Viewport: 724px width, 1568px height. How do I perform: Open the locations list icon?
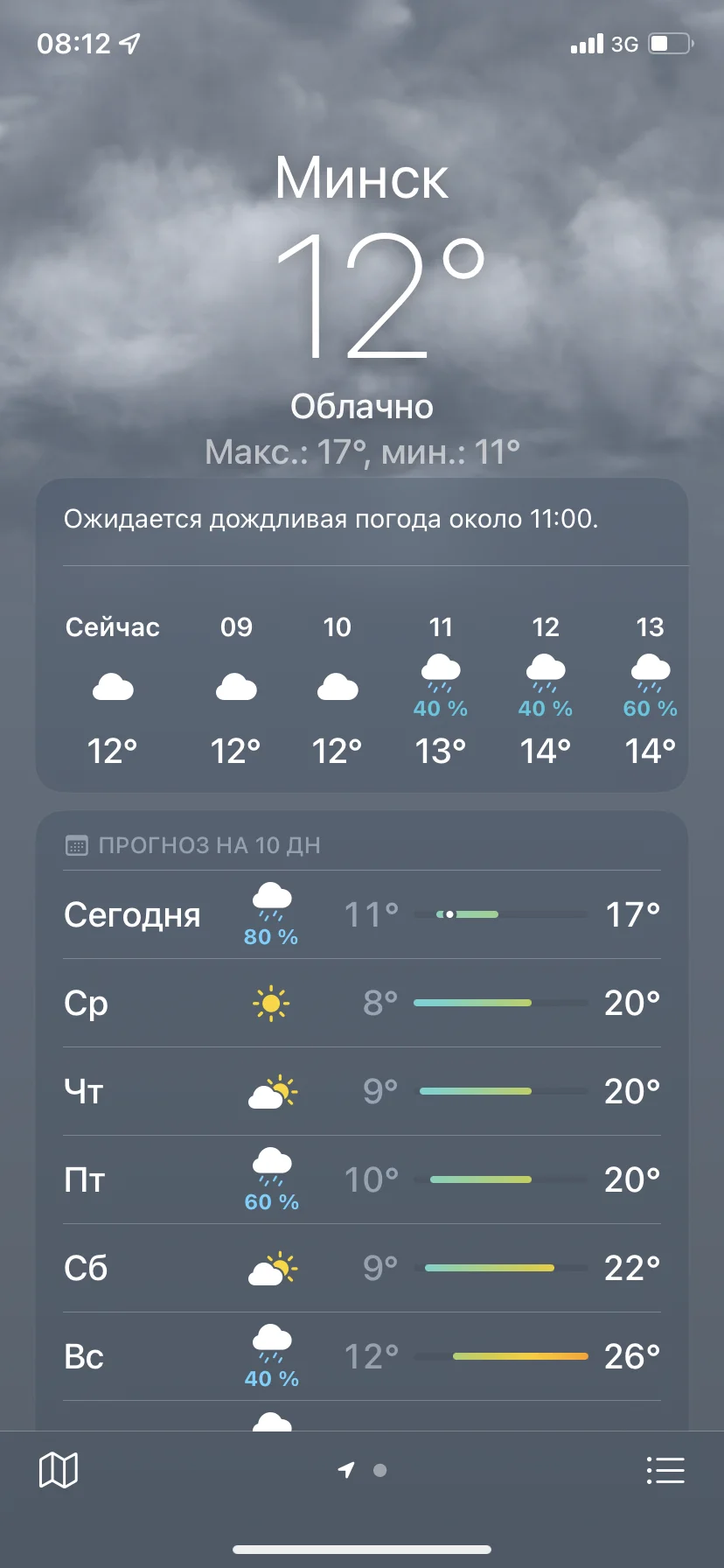coord(665,1470)
